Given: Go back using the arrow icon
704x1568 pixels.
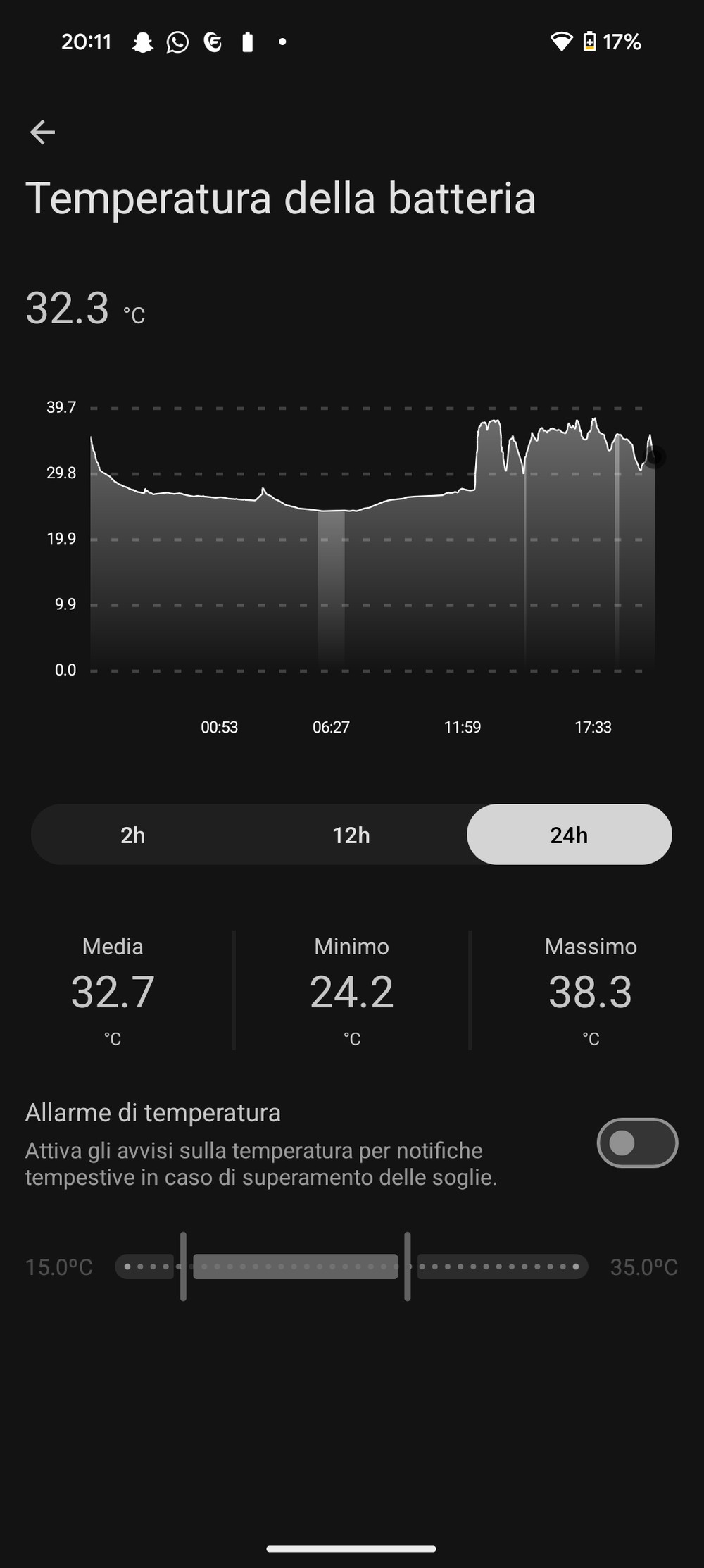Looking at the screenshot, I should point(42,132).
